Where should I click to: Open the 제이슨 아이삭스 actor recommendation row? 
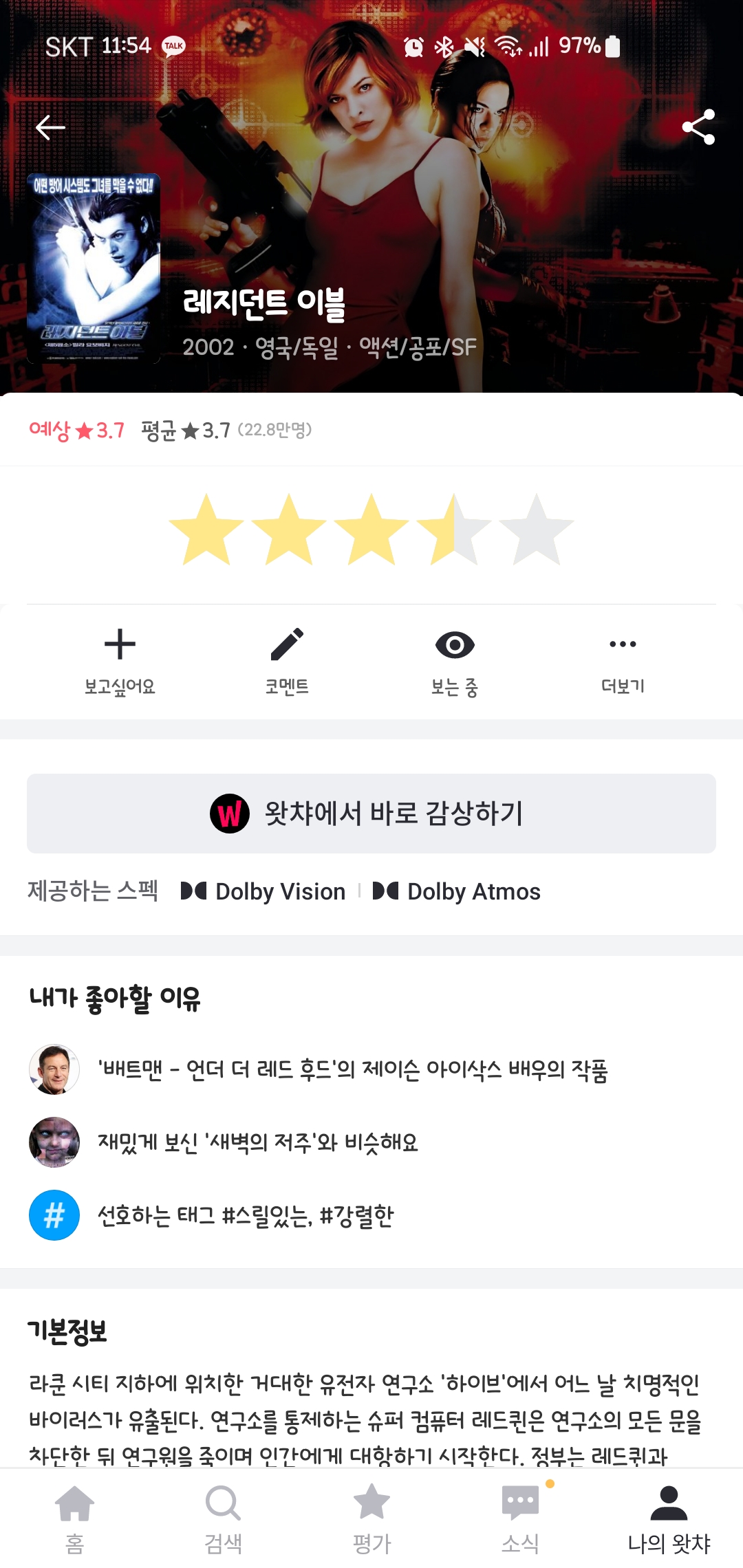352,1070
